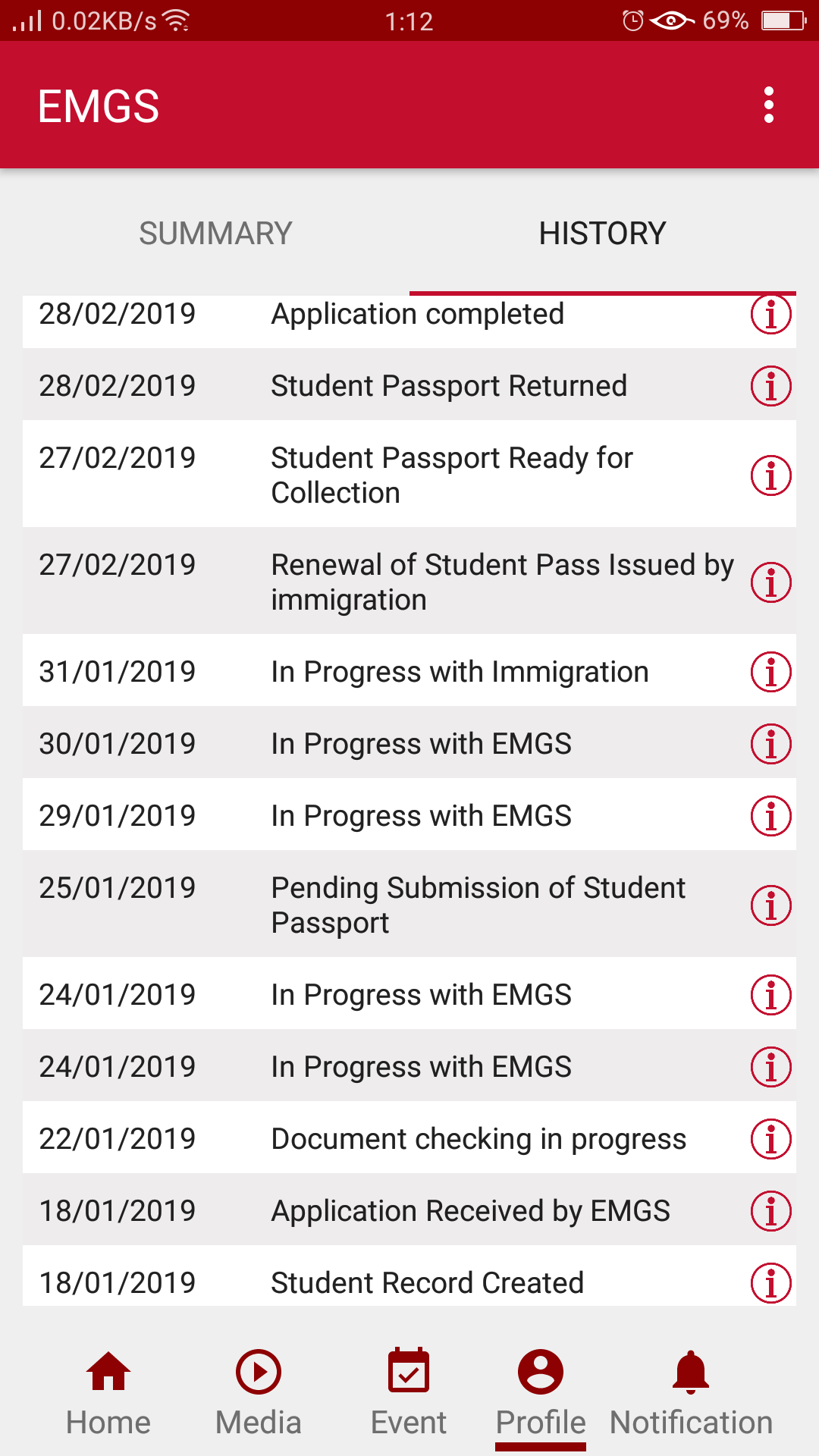Open info for Renewal of Student Pass Issued
Viewport: 819px width, 1456px height.
coord(770,582)
